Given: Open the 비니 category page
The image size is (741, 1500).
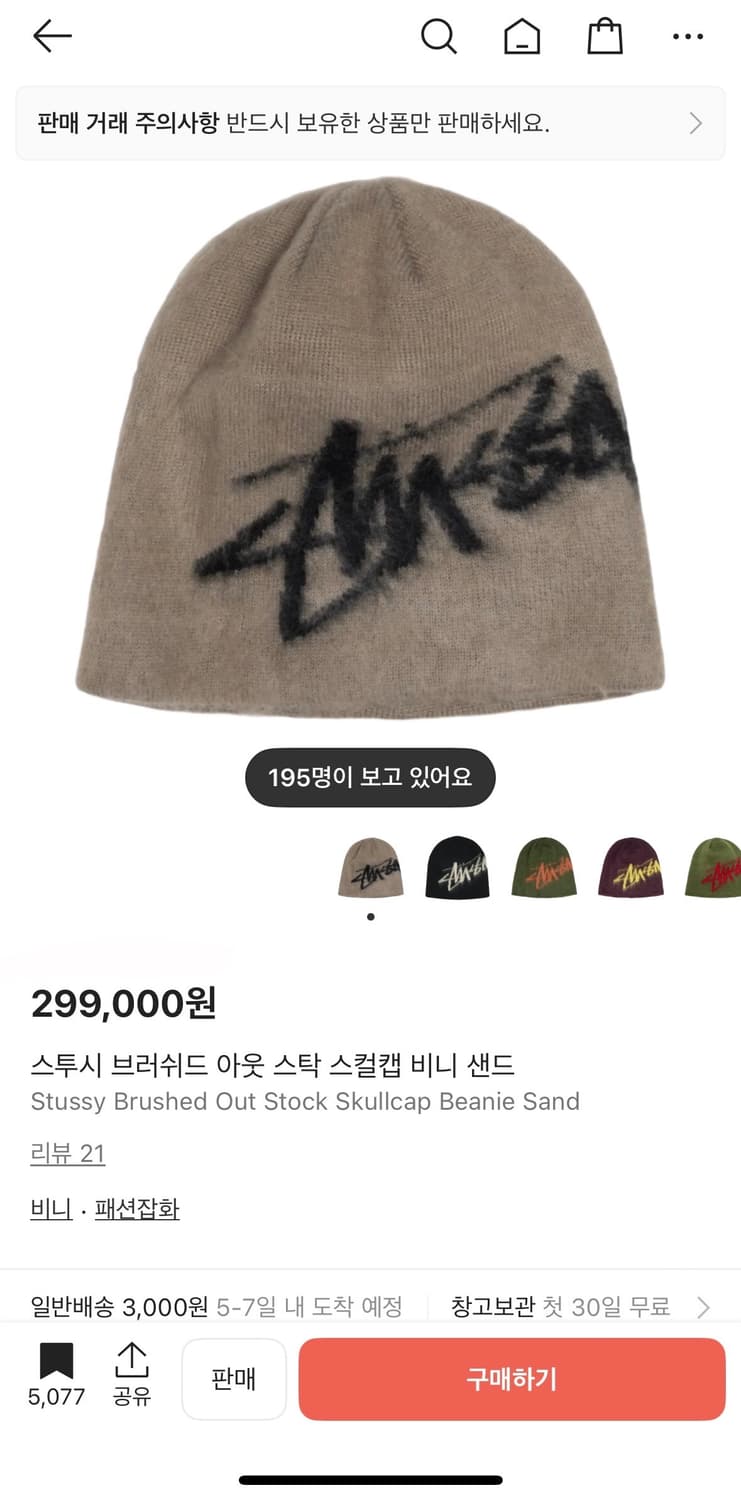Looking at the screenshot, I should [x=50, y=1208].
